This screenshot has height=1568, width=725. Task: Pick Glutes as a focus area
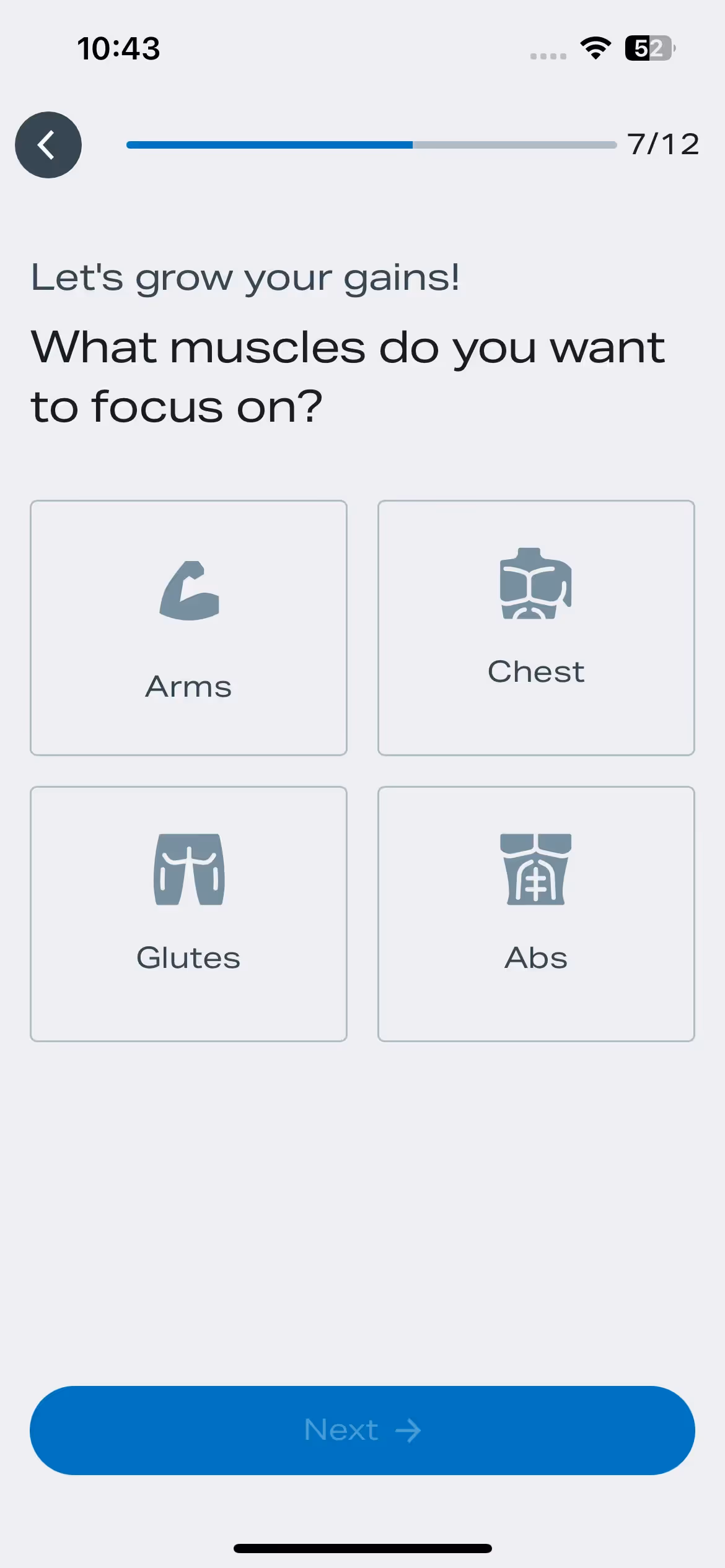[188, 913]
